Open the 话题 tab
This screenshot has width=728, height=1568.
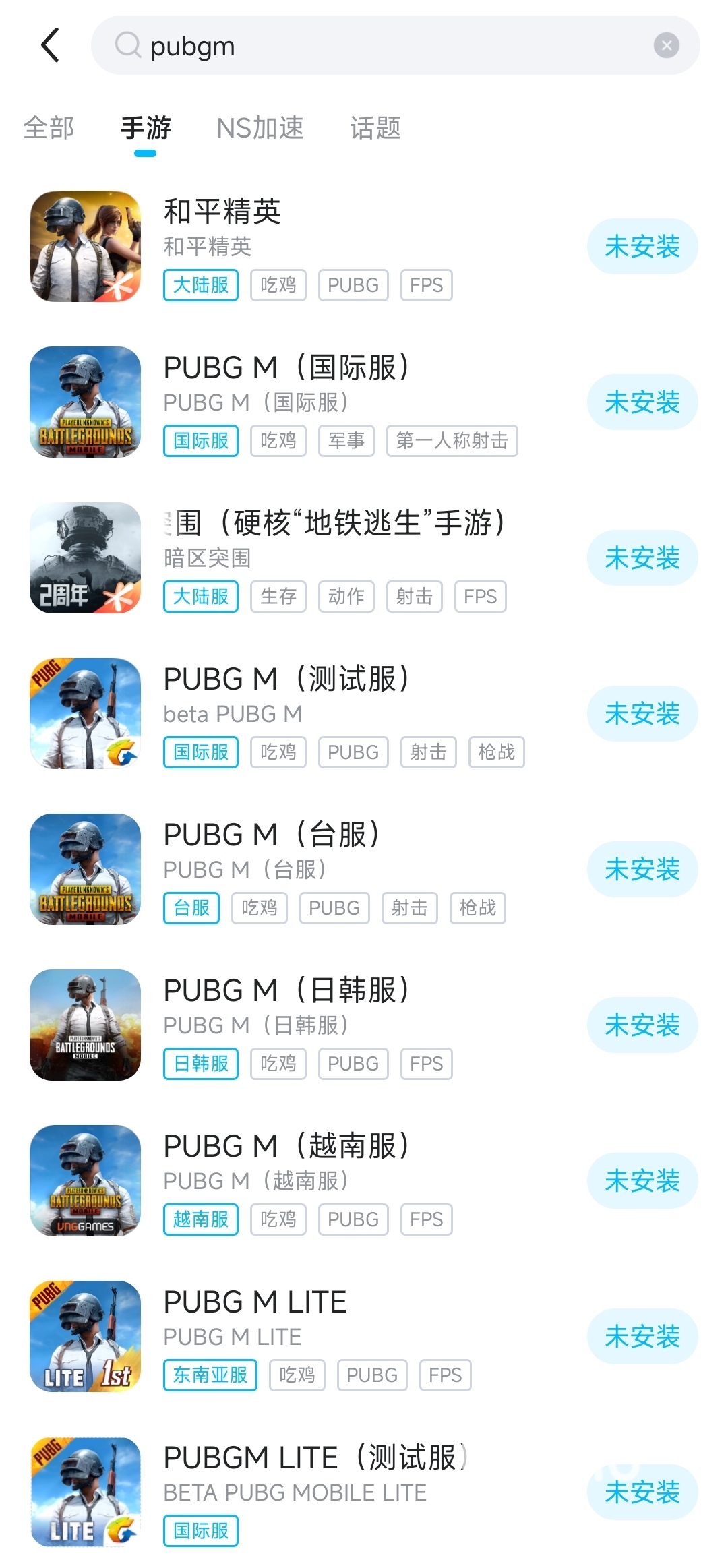coord(375,128)
